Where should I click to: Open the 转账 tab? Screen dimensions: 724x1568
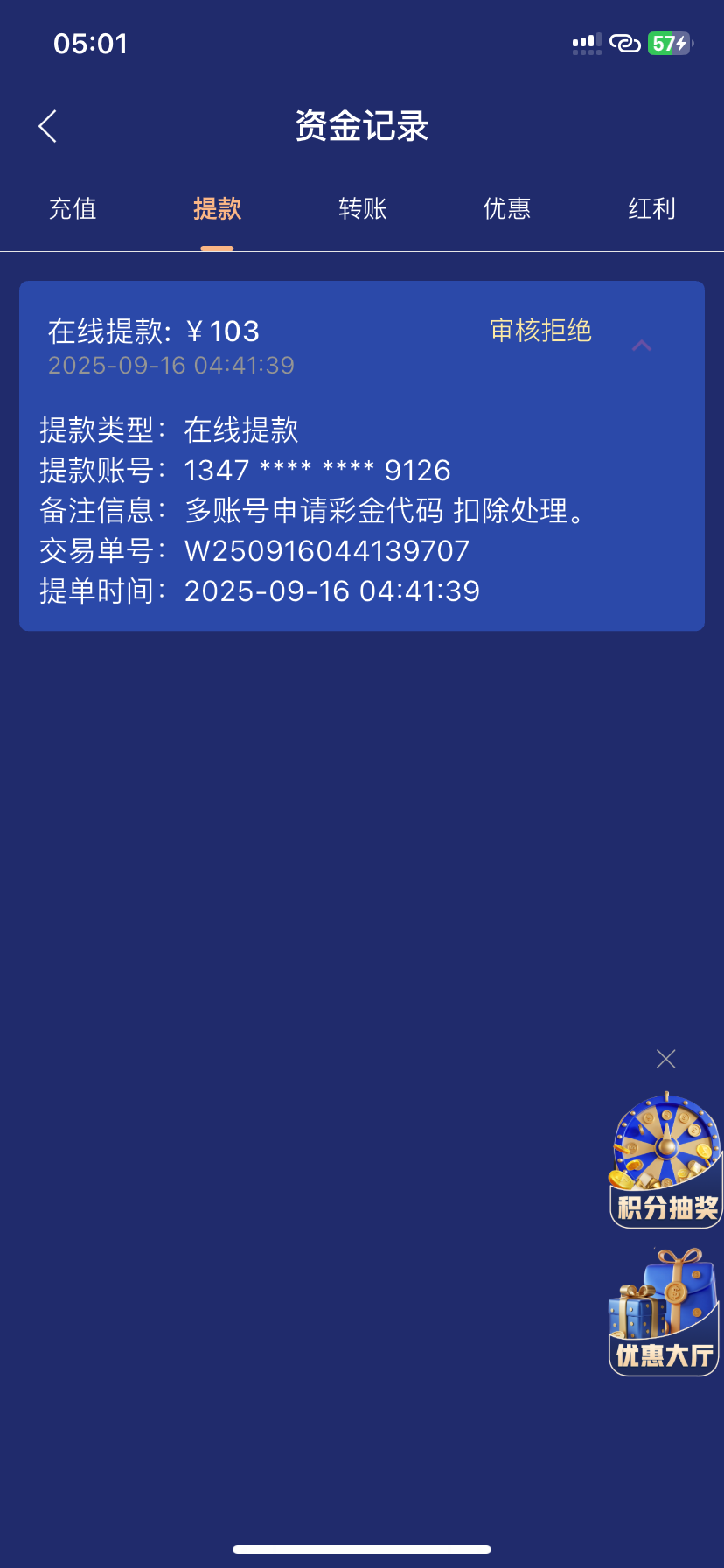(x=362, y=209)
